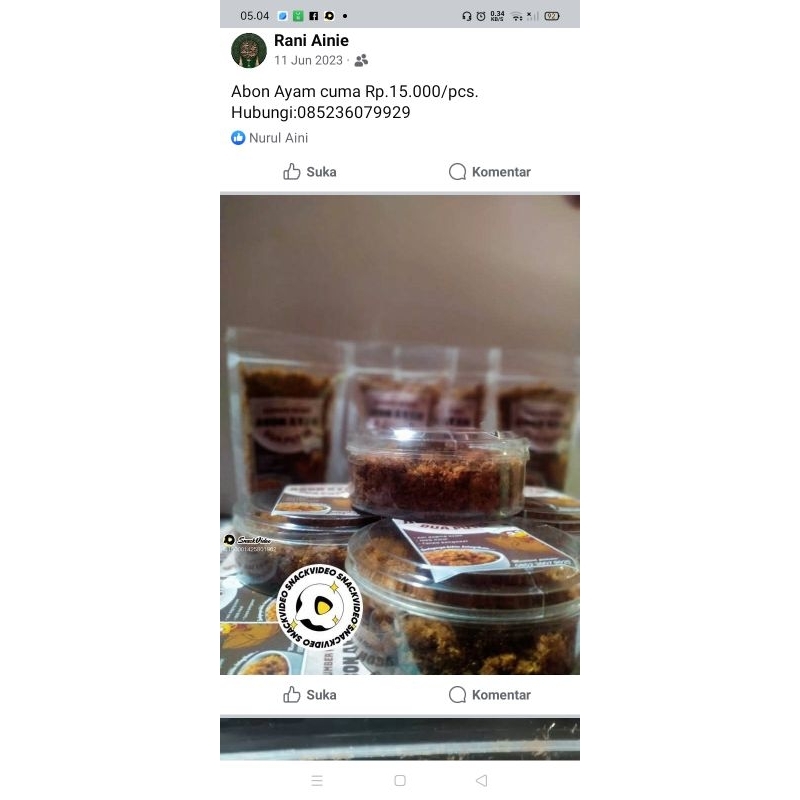This screenshot has height=800, width=800.
Task: Tap Komentar below the abon photo
Action: (490, 695)
